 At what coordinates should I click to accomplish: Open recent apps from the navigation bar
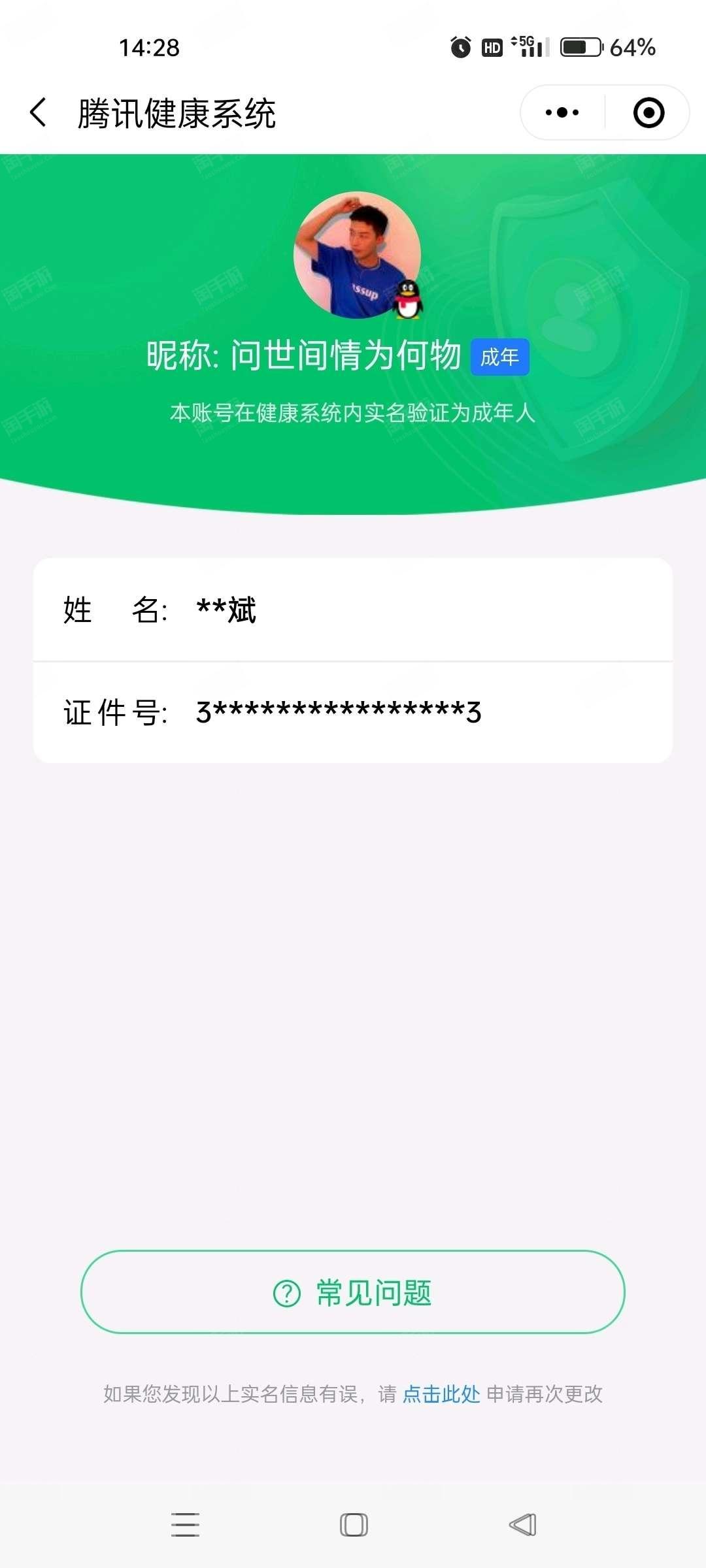click(186, 1525)
